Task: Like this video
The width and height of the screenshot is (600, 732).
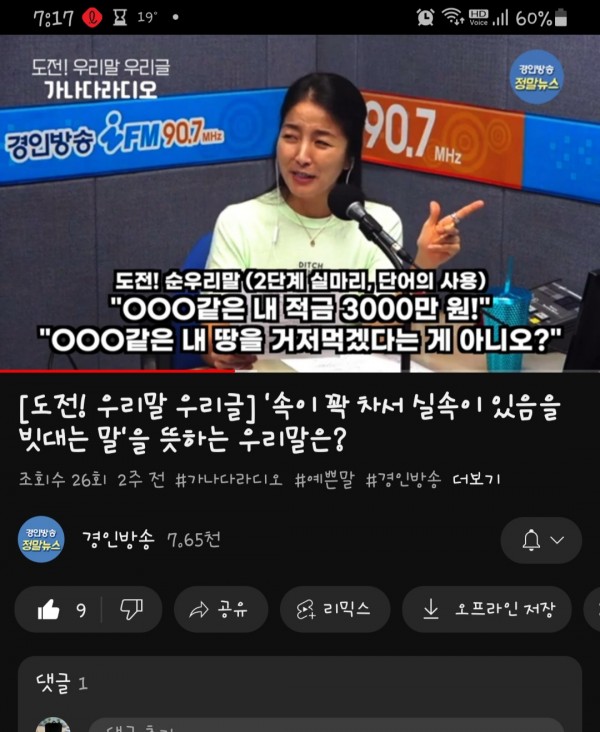Action: (62, 609)
